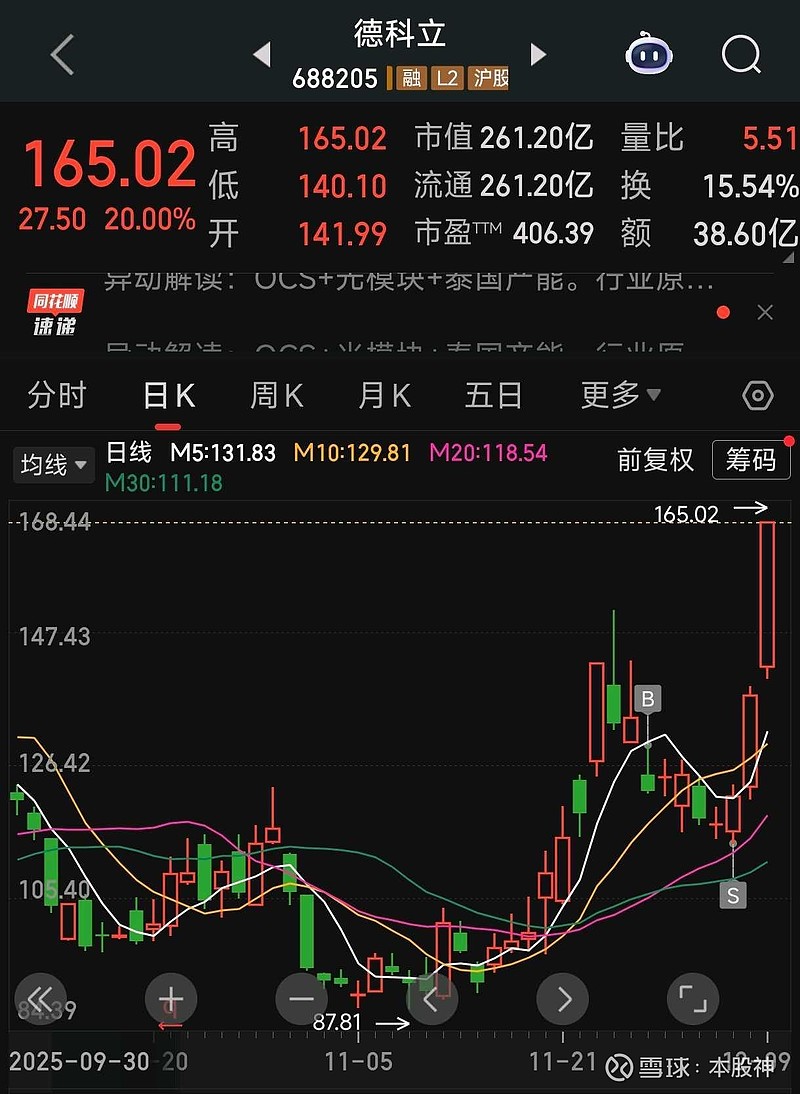Viewport: 800px width, 1094px height.
Task: Toggle the 筹码 chip distribution view
Action: (x=751, y=460)
